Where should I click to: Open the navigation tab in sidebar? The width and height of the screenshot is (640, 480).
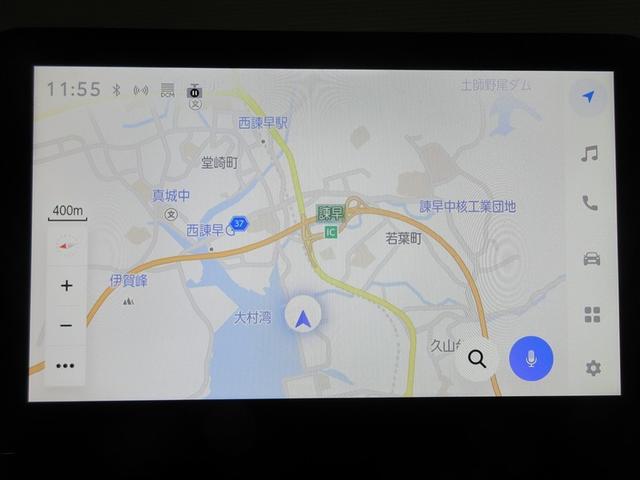(x=590, y=97)
